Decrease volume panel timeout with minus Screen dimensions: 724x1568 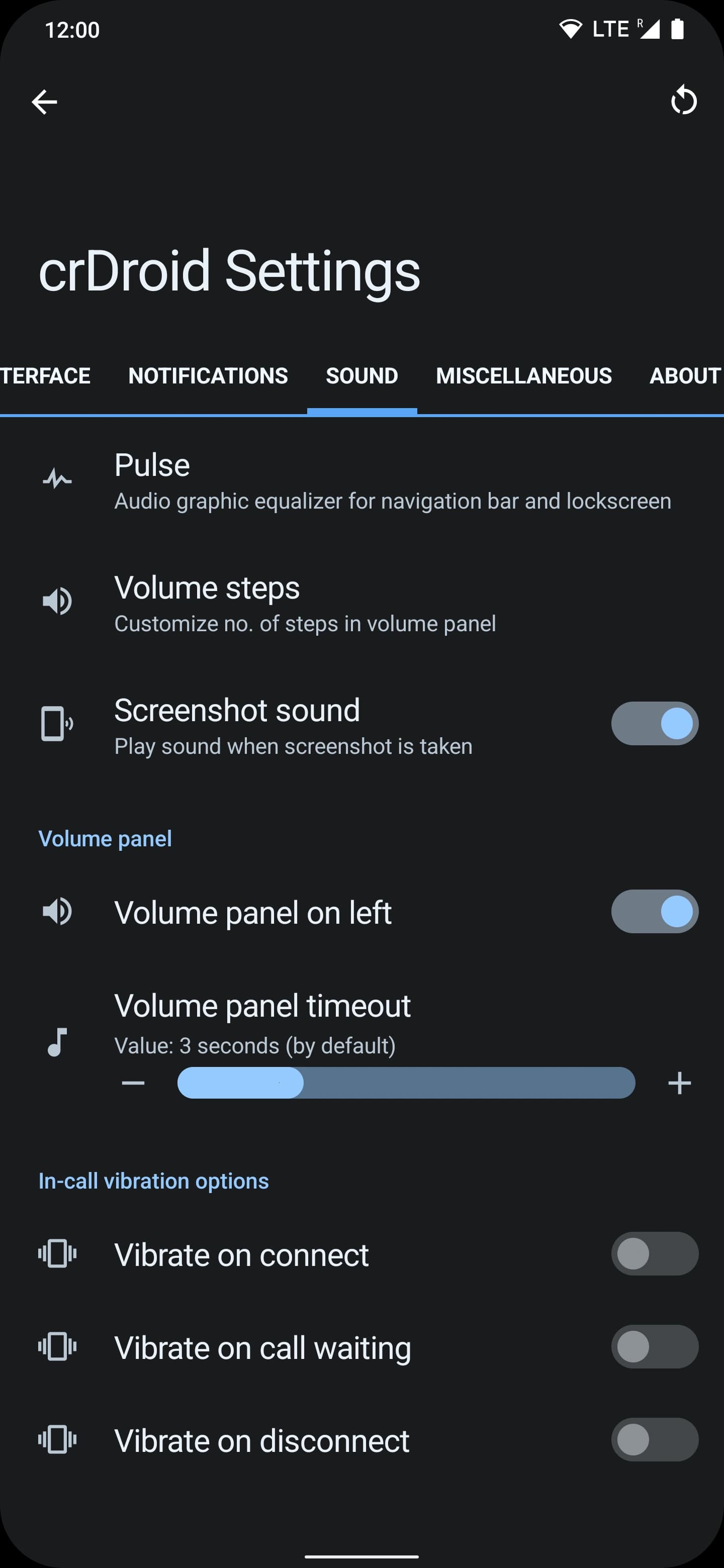pyautogui.click(x=133, y=1083)
